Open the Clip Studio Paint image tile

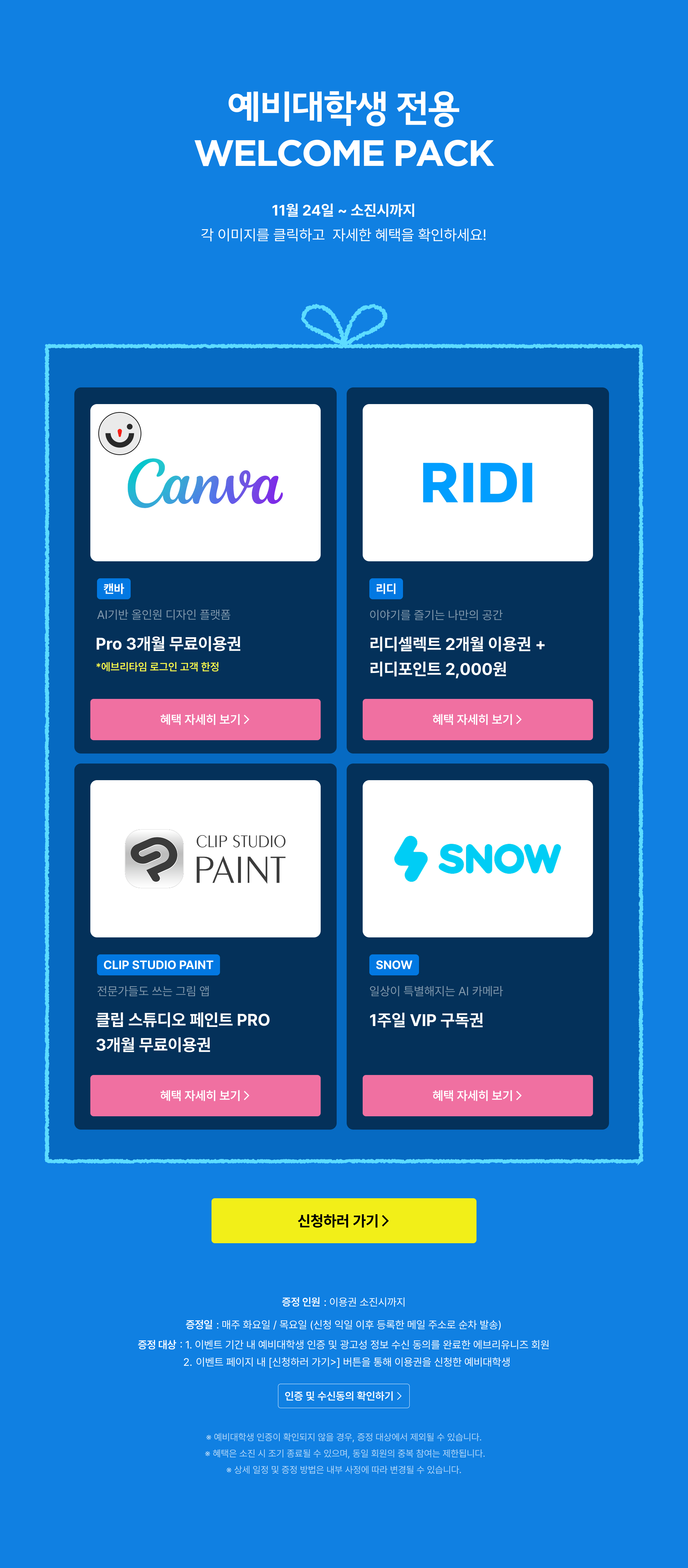click(x=205, y=858)
